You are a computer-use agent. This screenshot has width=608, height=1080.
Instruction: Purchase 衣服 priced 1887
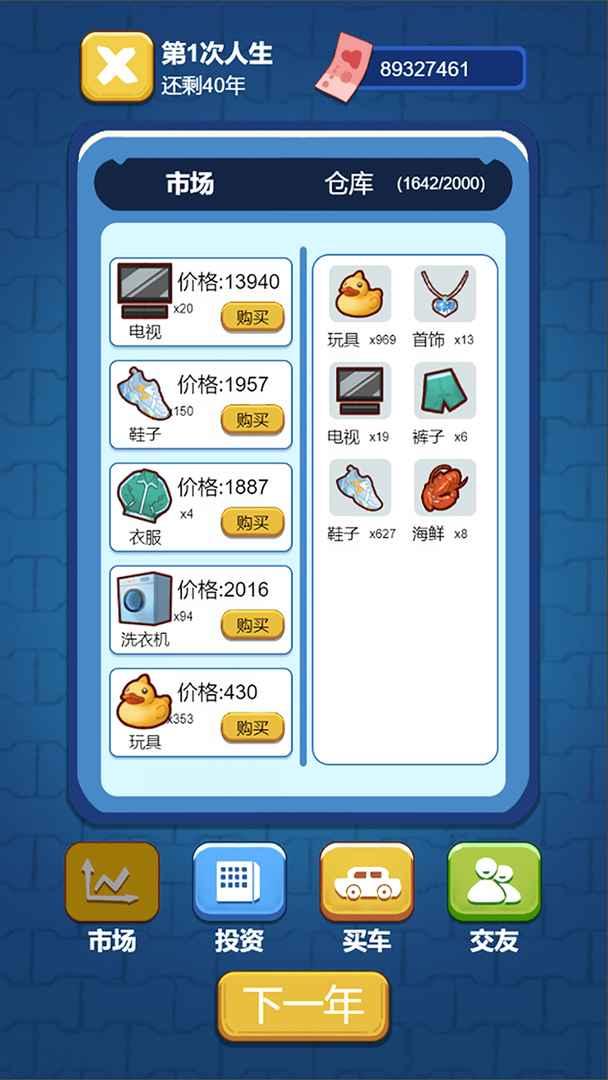pyautogui.click(x=252, y=522)
